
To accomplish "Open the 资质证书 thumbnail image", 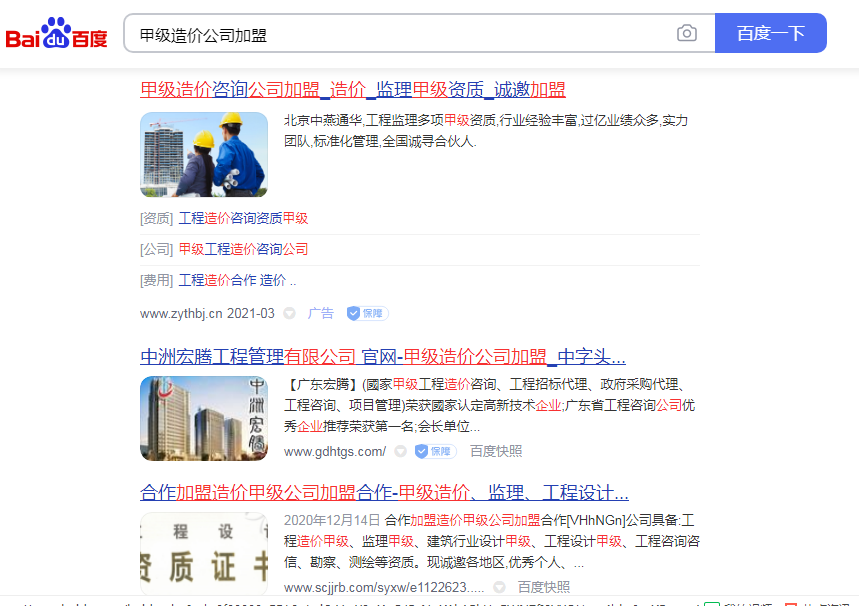I will click(x=204, y=553).
